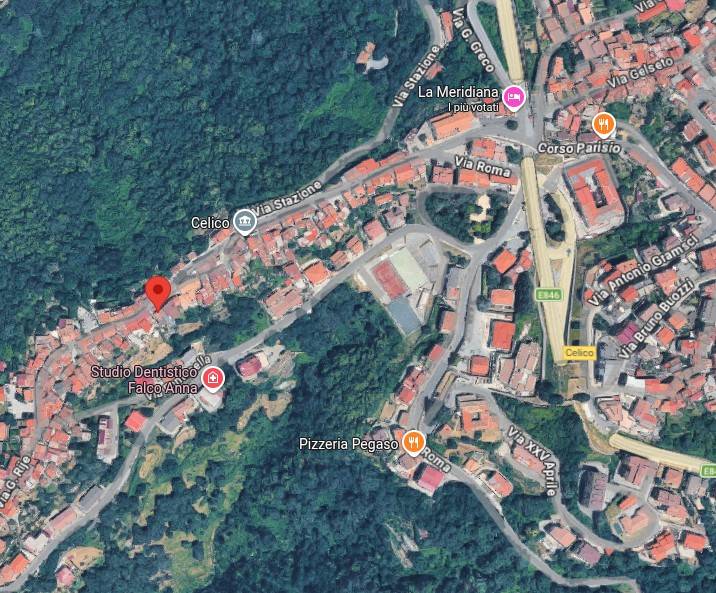Tap the red dropped location pin
The width and height of the screenshot is (716, 593).
(157, 293)
